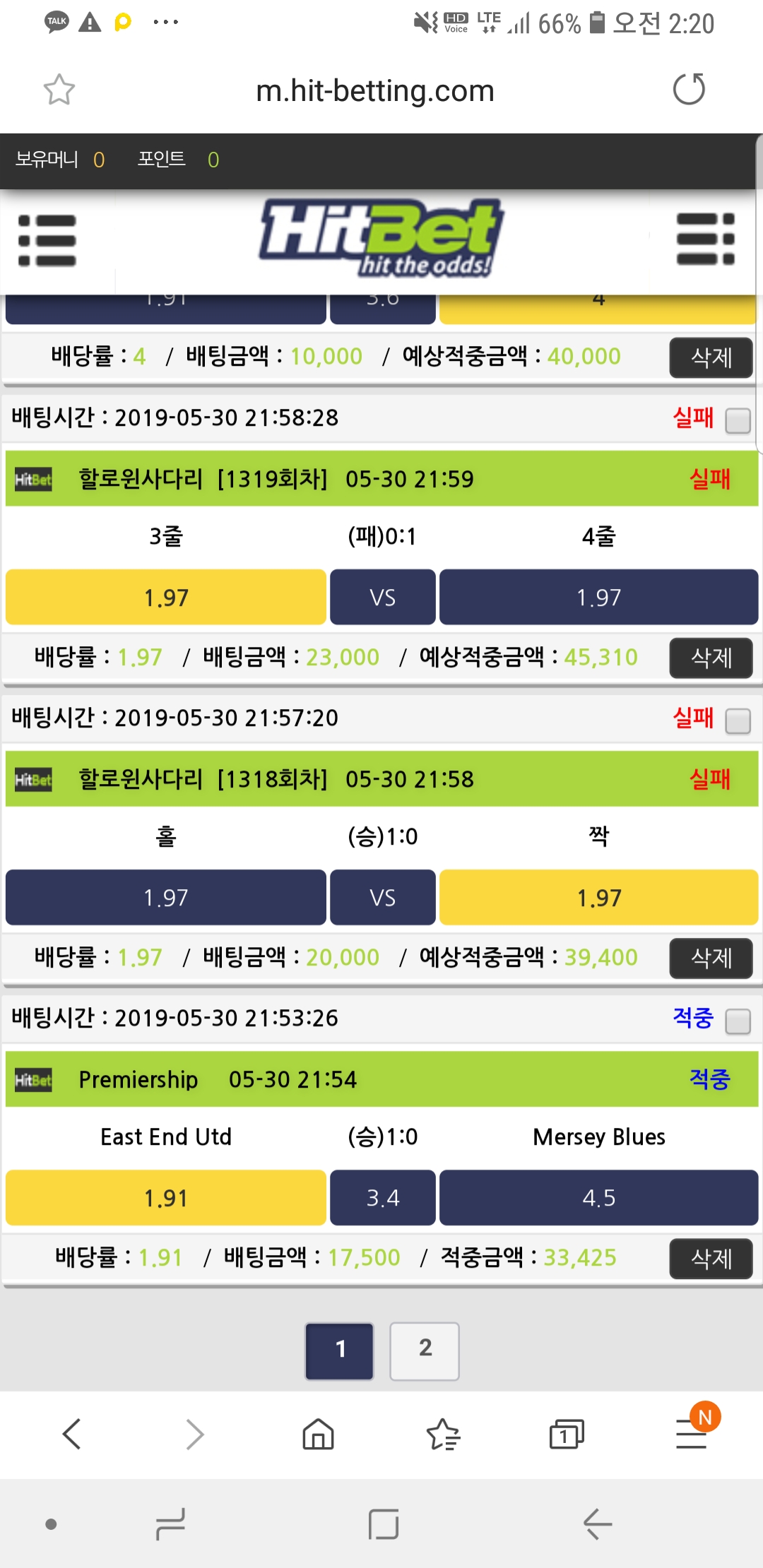Go back in the browser
This screenshot has width=763, height=1568.
tap(72, 1434)
